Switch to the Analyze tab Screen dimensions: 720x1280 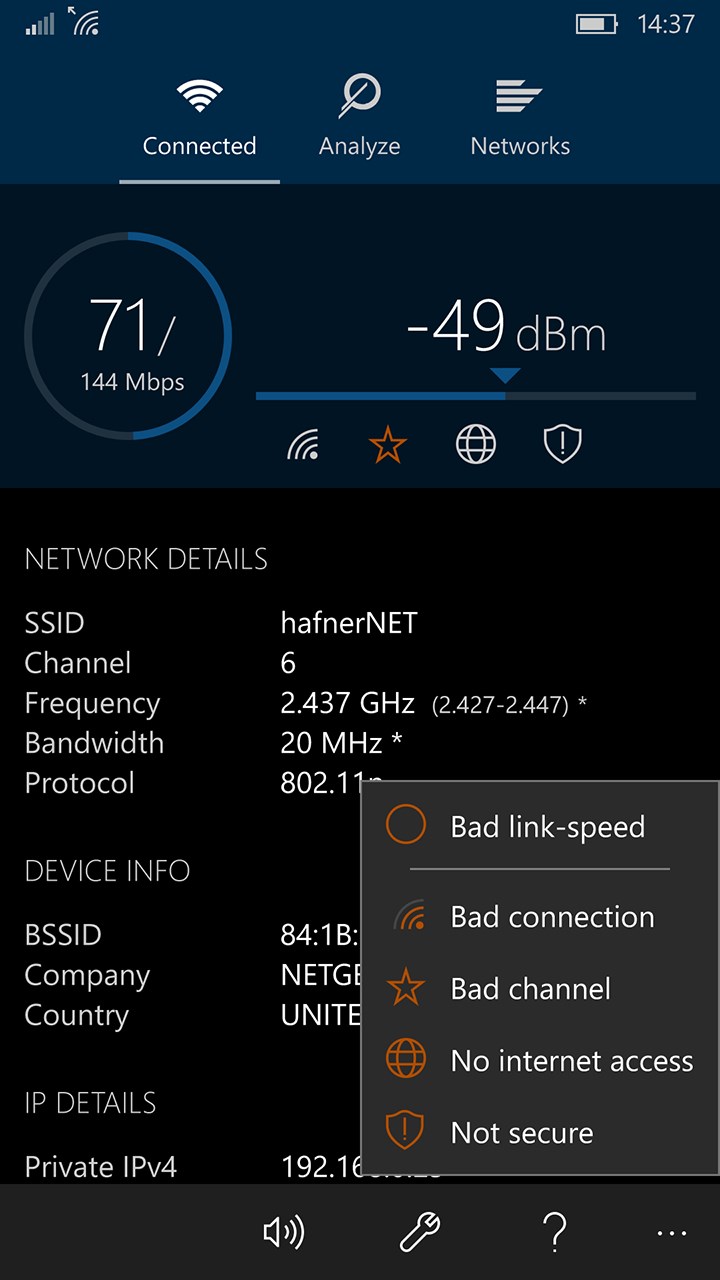tap(359, 118)
